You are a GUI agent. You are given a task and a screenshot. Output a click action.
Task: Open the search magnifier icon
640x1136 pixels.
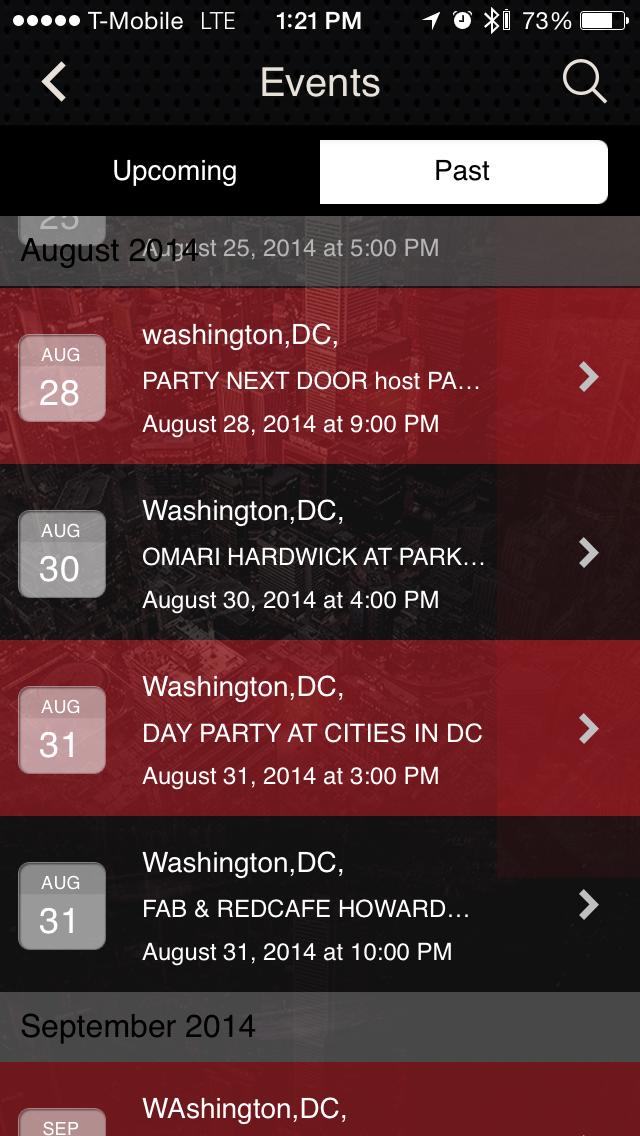(x=584, y=82)
